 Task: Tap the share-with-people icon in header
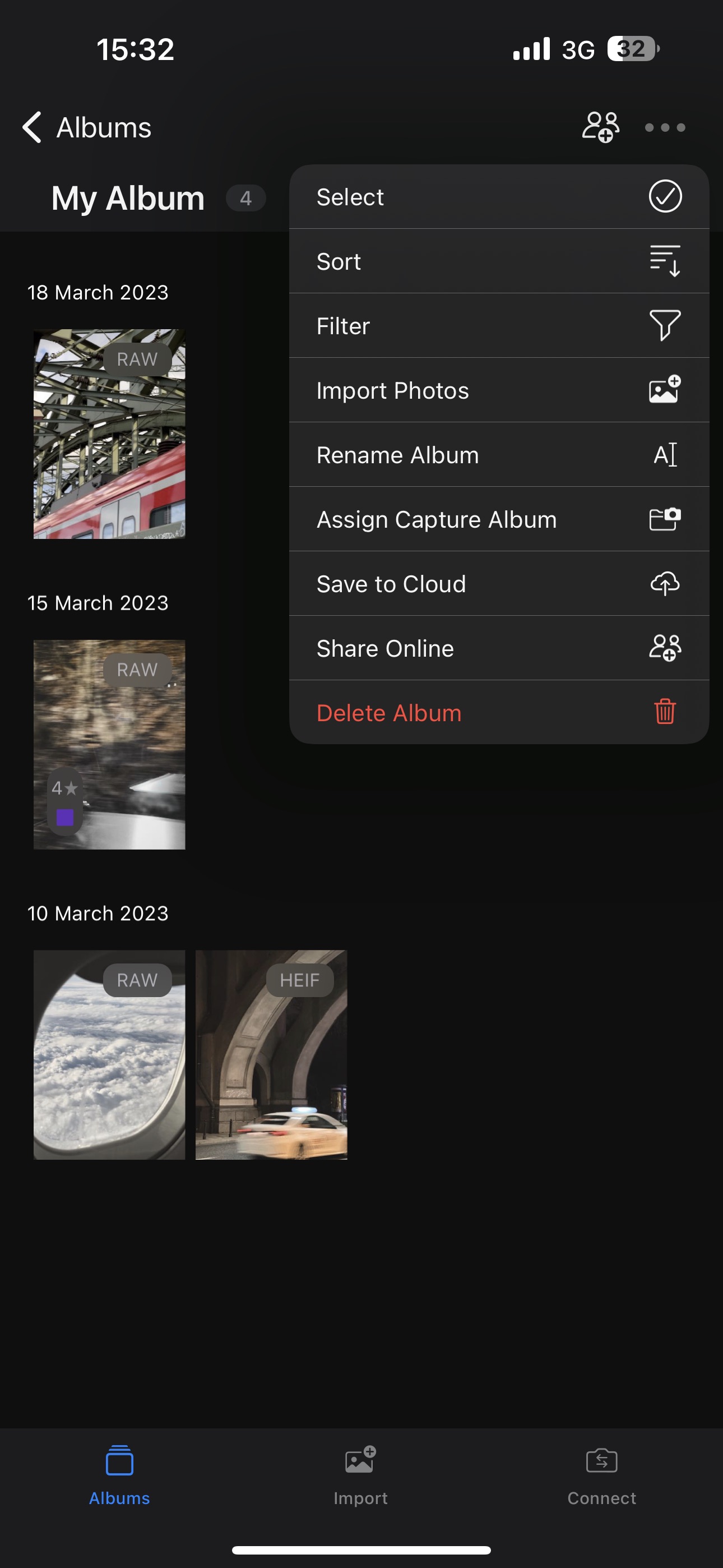coord(601,127)
